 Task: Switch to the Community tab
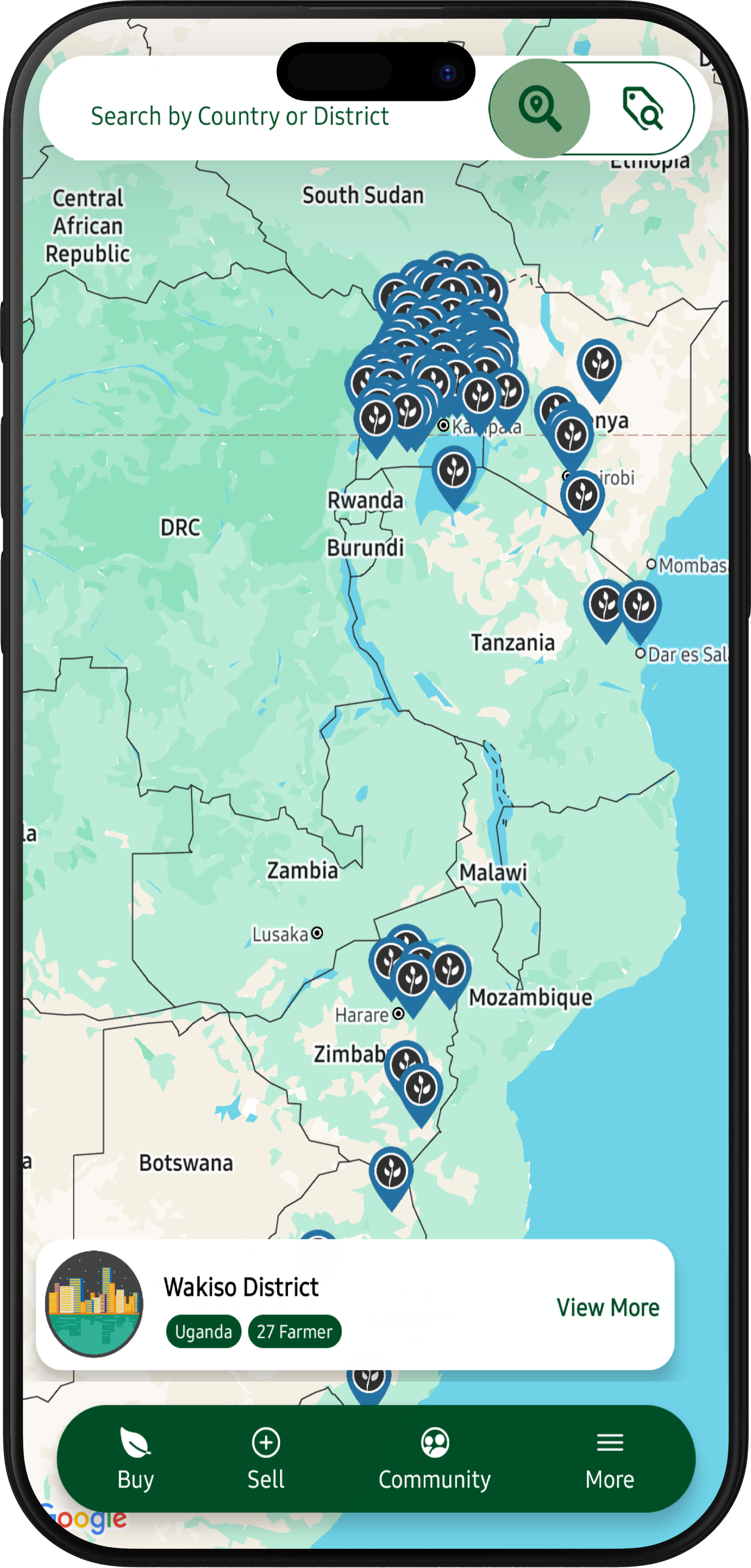(x=435, y=1459)
